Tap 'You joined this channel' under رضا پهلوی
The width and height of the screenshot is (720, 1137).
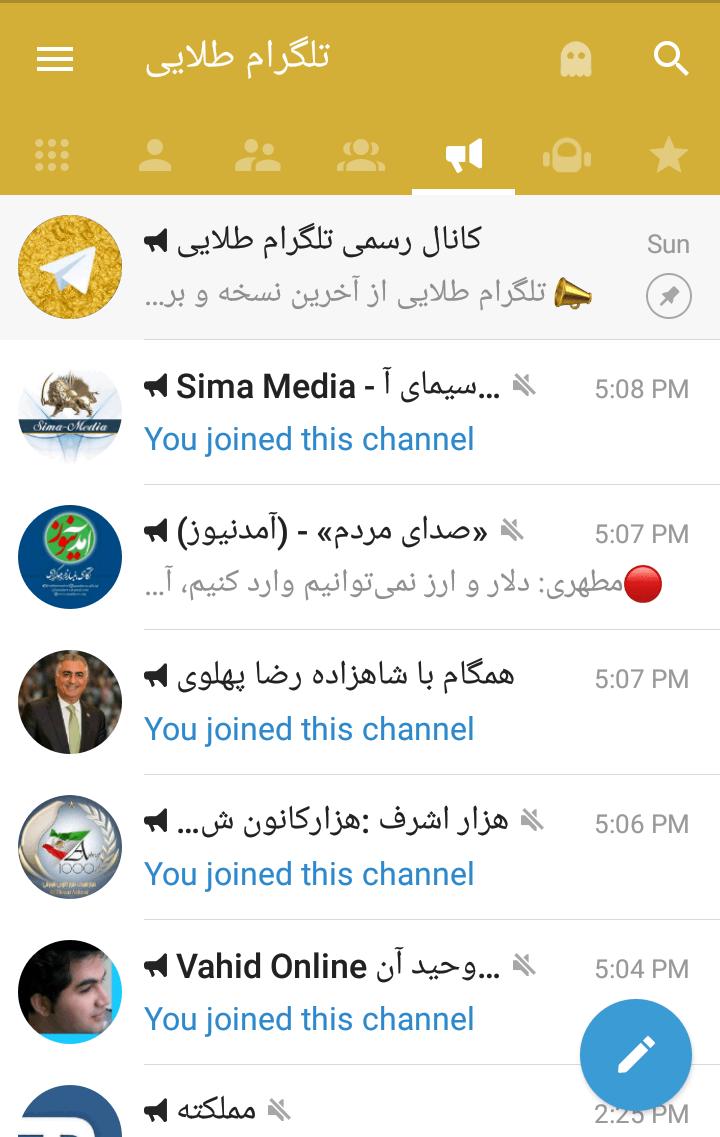click(x=309, y=729)
